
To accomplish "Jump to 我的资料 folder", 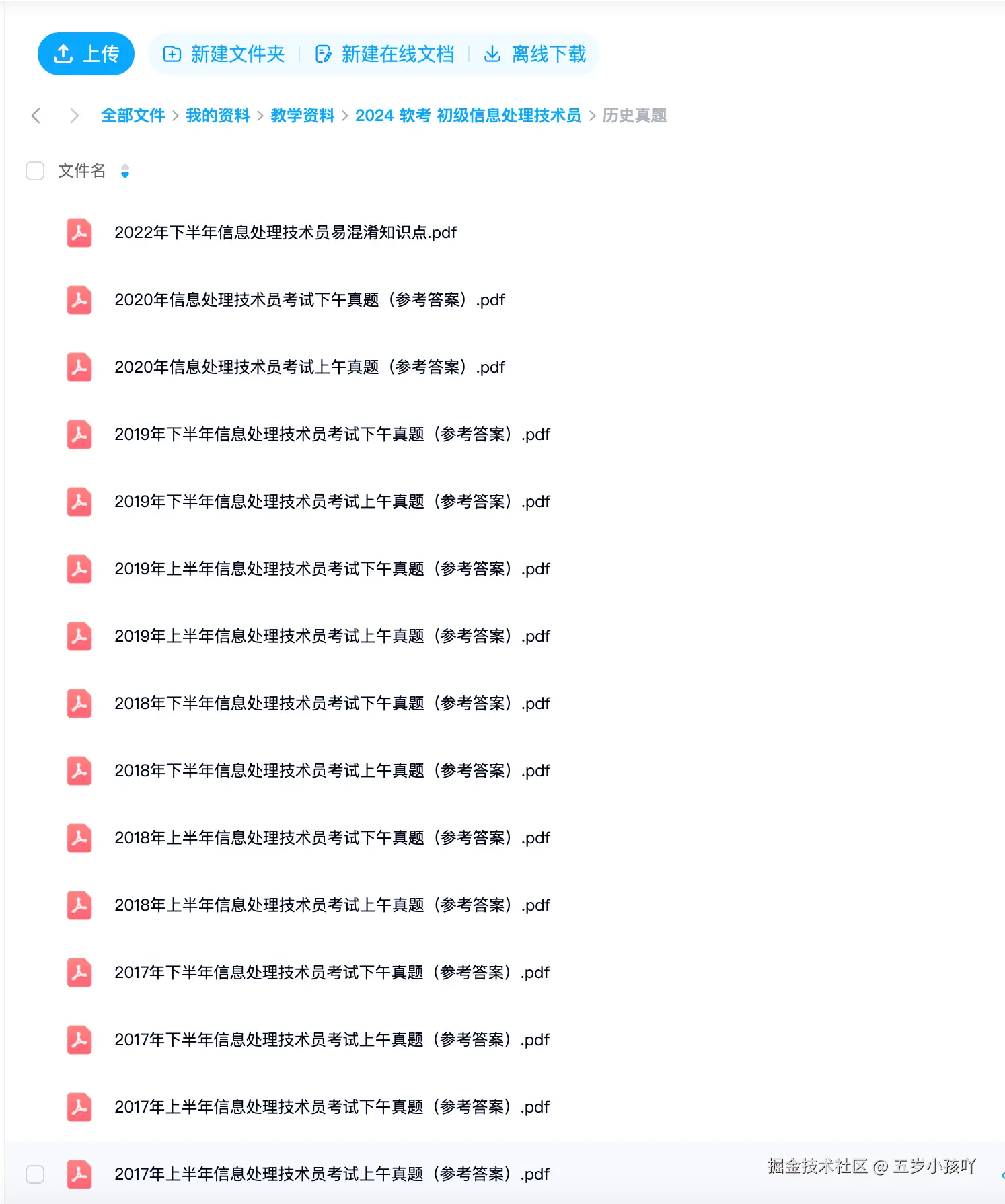I will click(x=217, y=116).
